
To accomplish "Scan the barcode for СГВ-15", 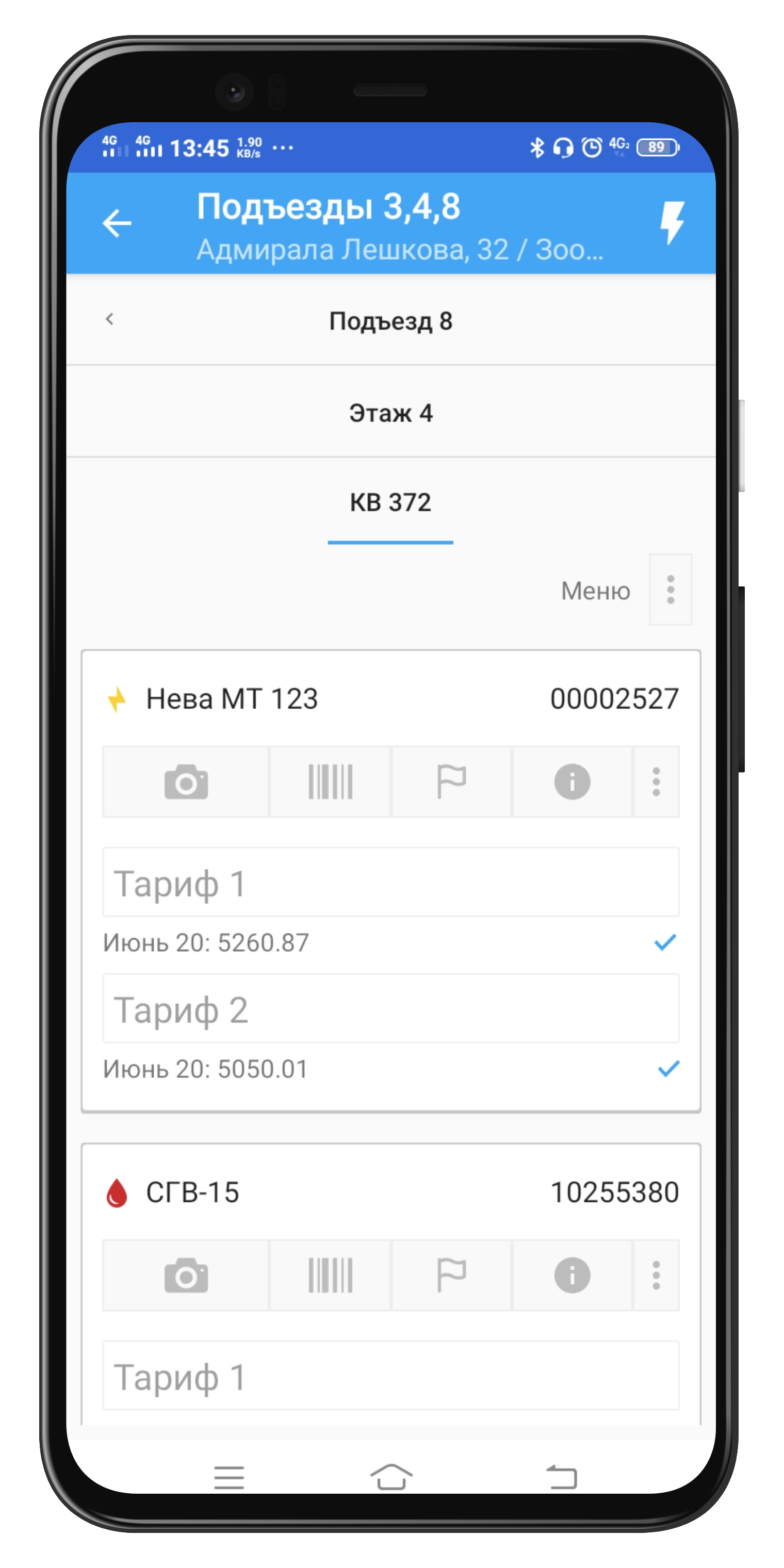I will (331, 1275).
